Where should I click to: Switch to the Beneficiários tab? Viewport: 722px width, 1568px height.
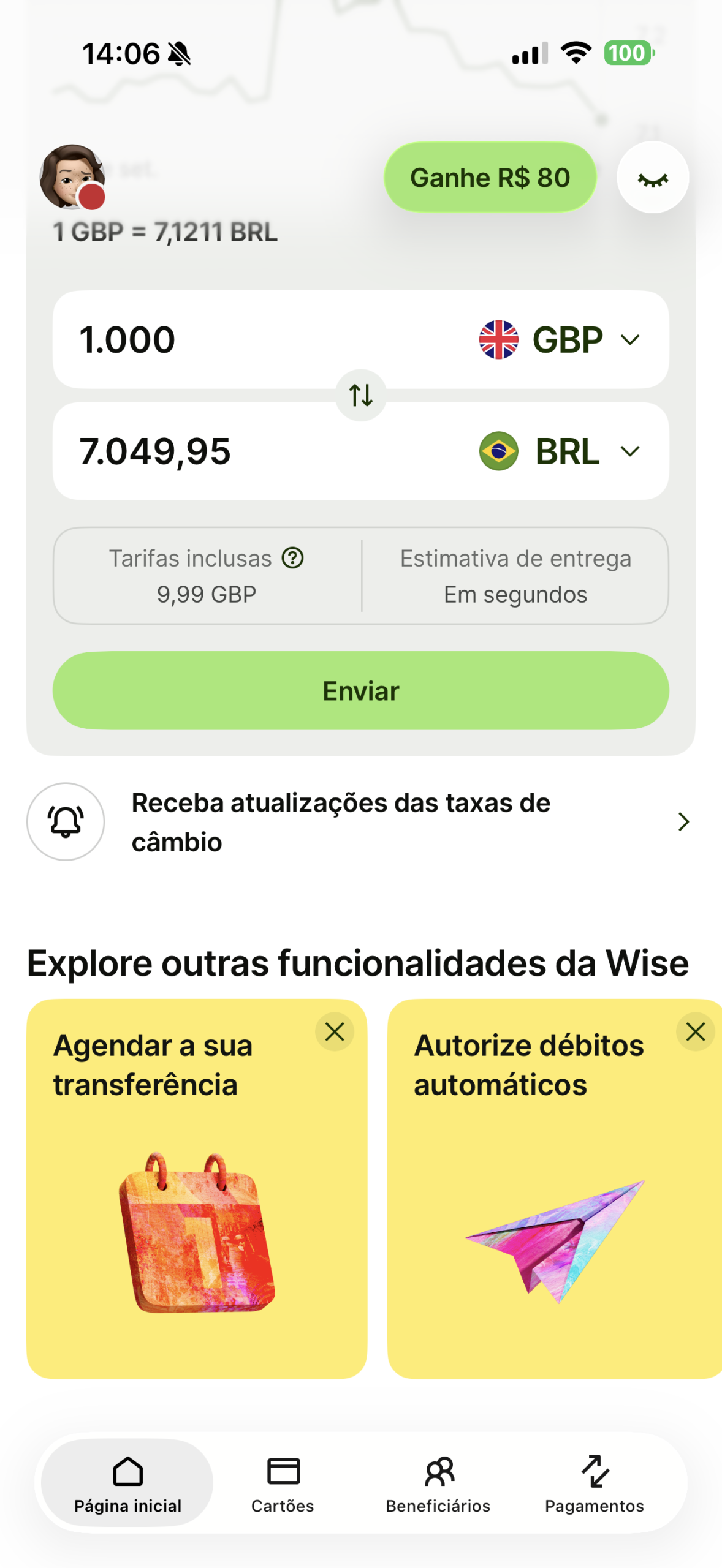[438, 1483]
